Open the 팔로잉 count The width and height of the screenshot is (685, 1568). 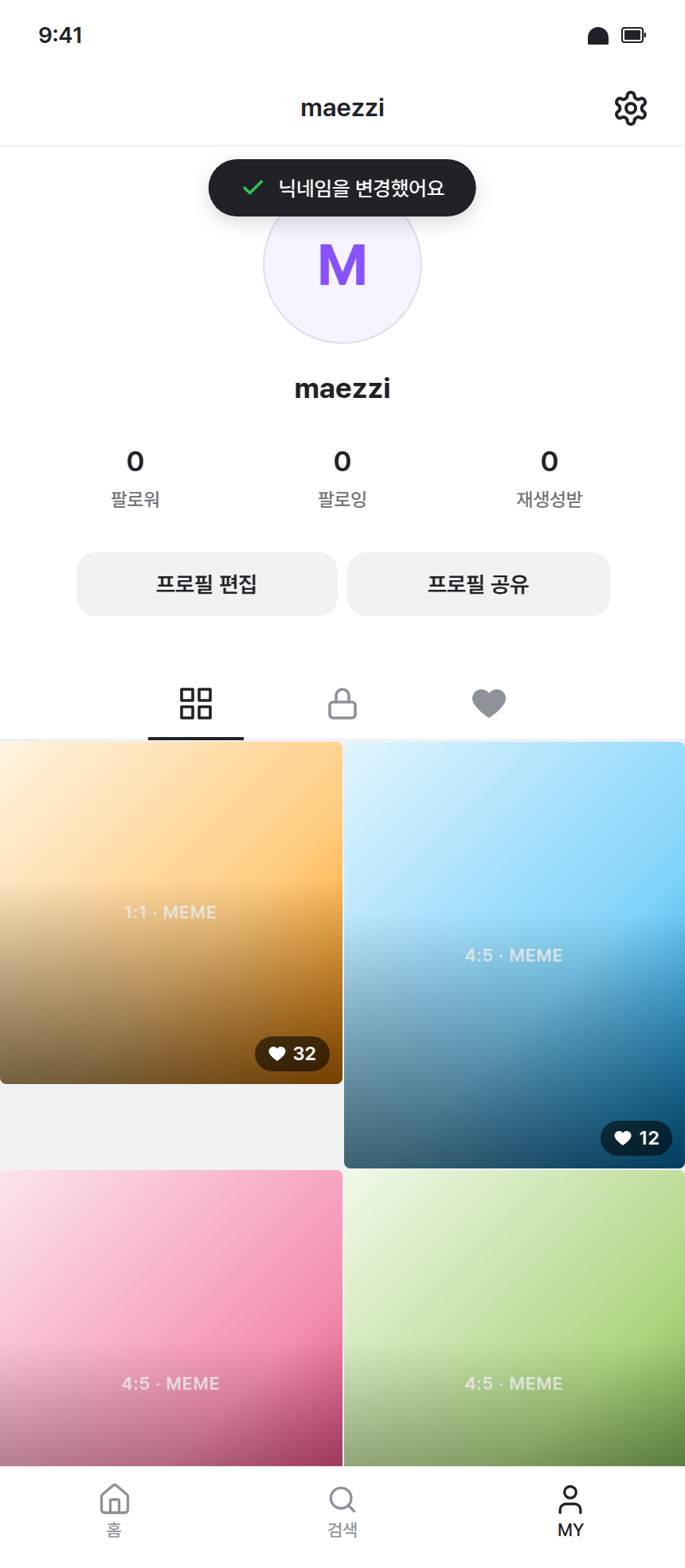(342, 478)
